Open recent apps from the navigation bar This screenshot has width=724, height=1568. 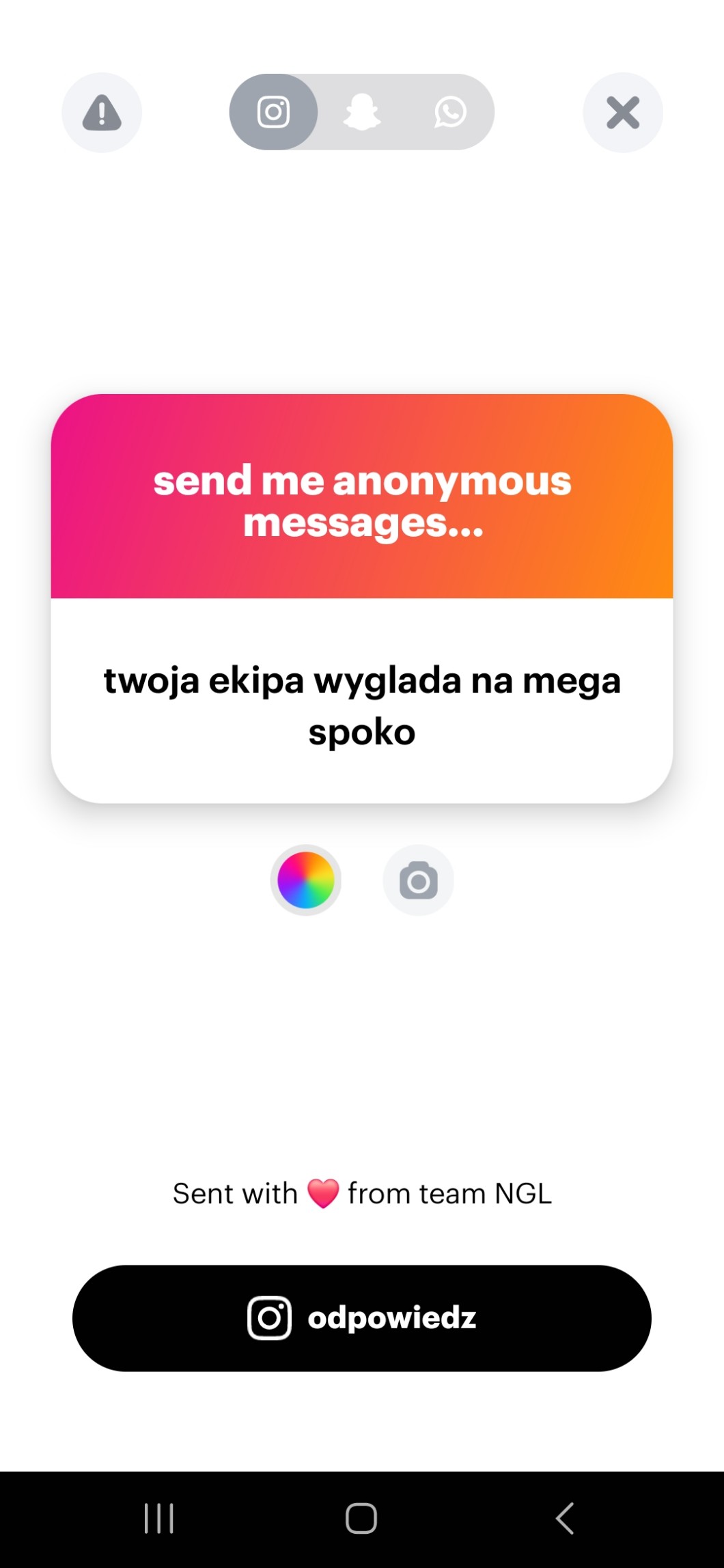[x=159, y=1519]
